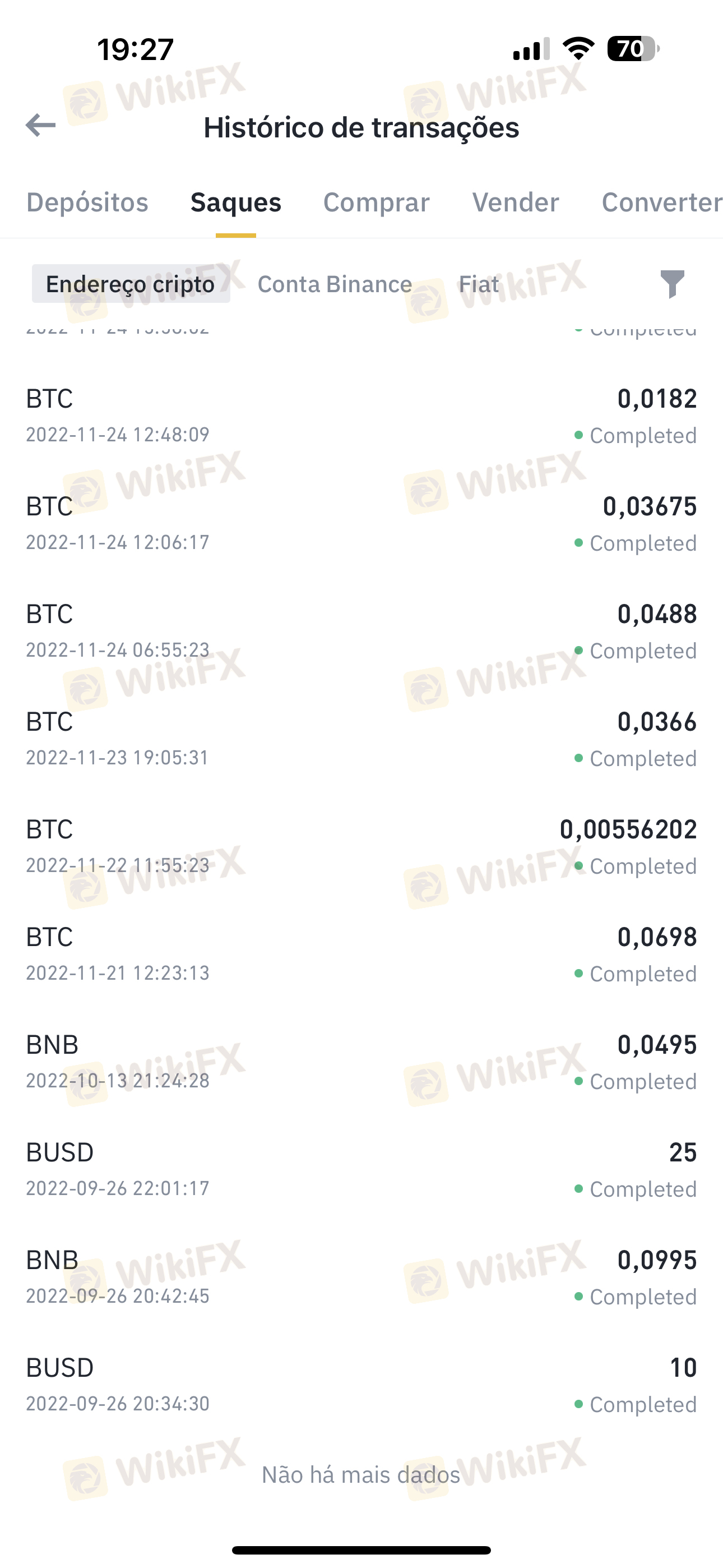Screen dimensions: 723x1568
Task: Go back using the arrow
Action: 41,126
